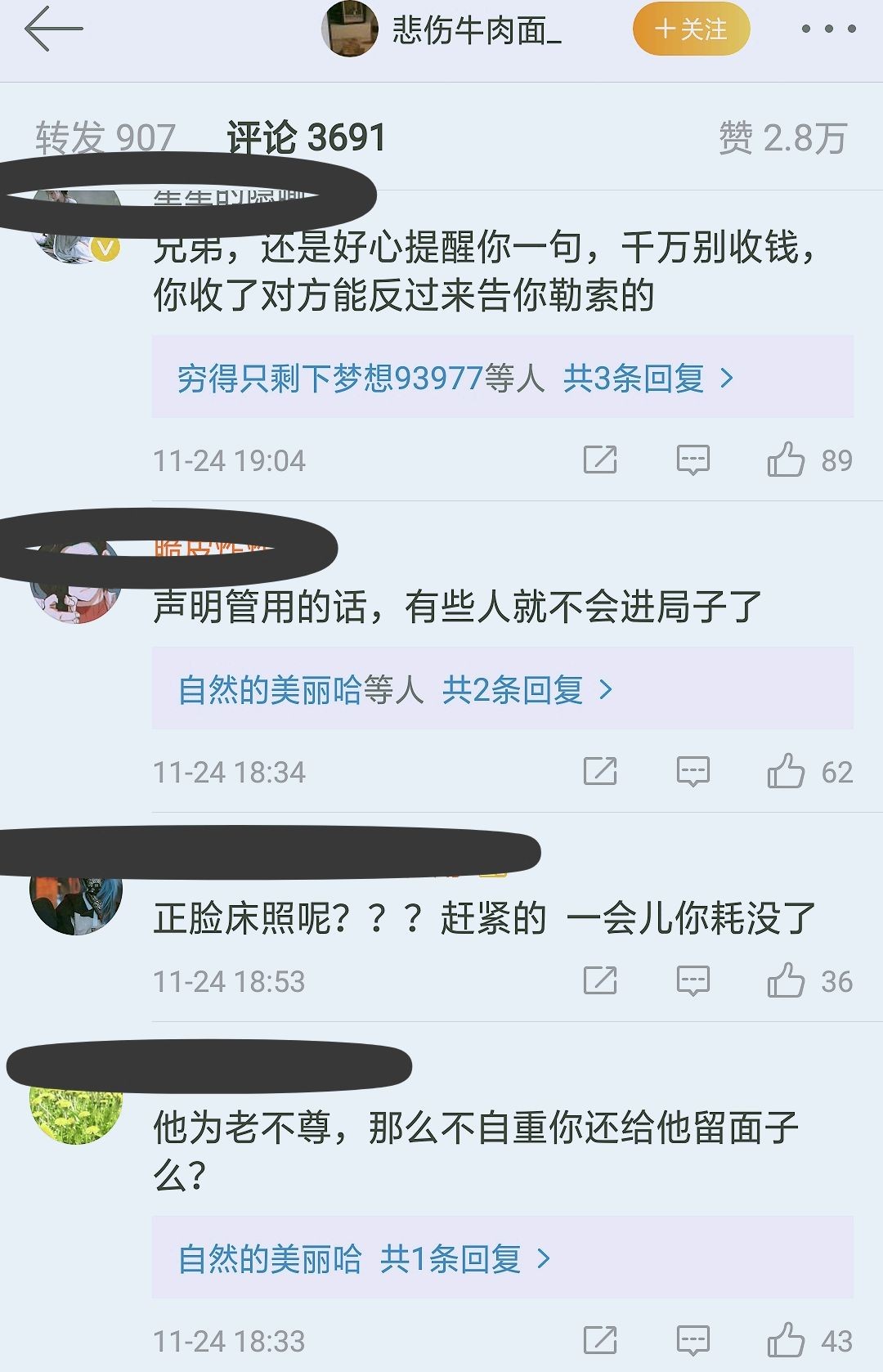Reply to the comment posted at 18:53
The height and width of the screenshot is (1372, 883).
693,980
